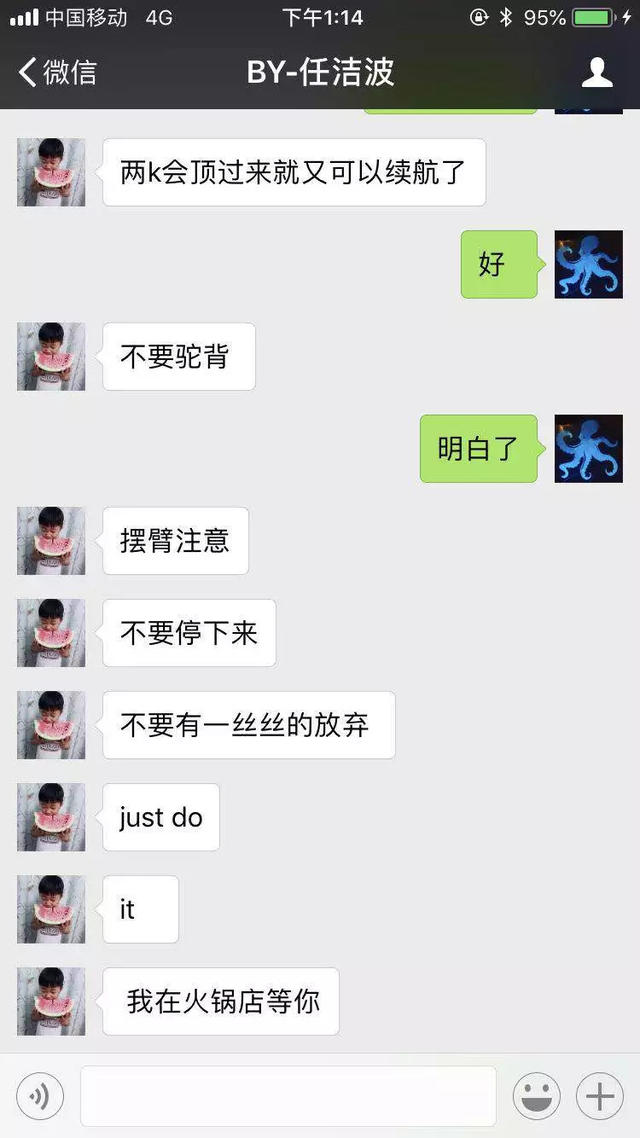640x1138 pixels.
Task: Open the emoji sticker panel
Action: pos(537,1097)
